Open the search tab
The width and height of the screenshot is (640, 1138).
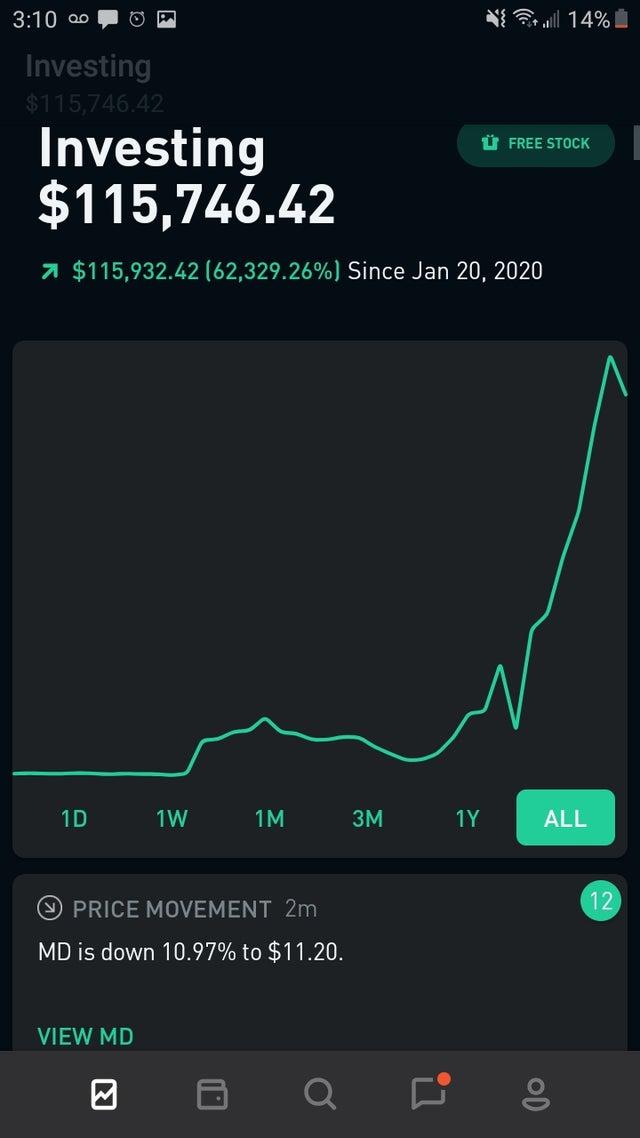point(320,1095)
